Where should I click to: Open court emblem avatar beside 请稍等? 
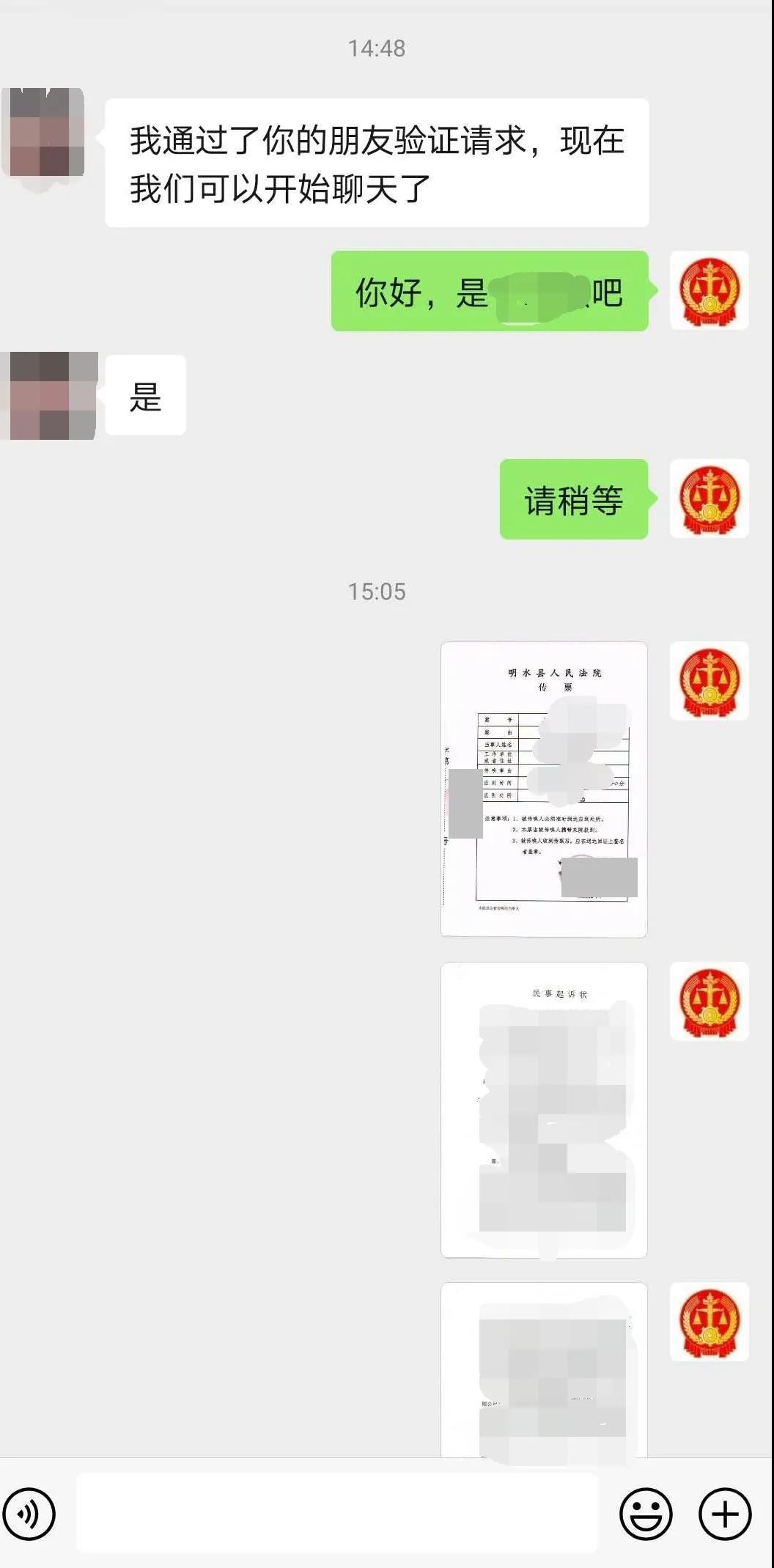(x=709, y=498)
